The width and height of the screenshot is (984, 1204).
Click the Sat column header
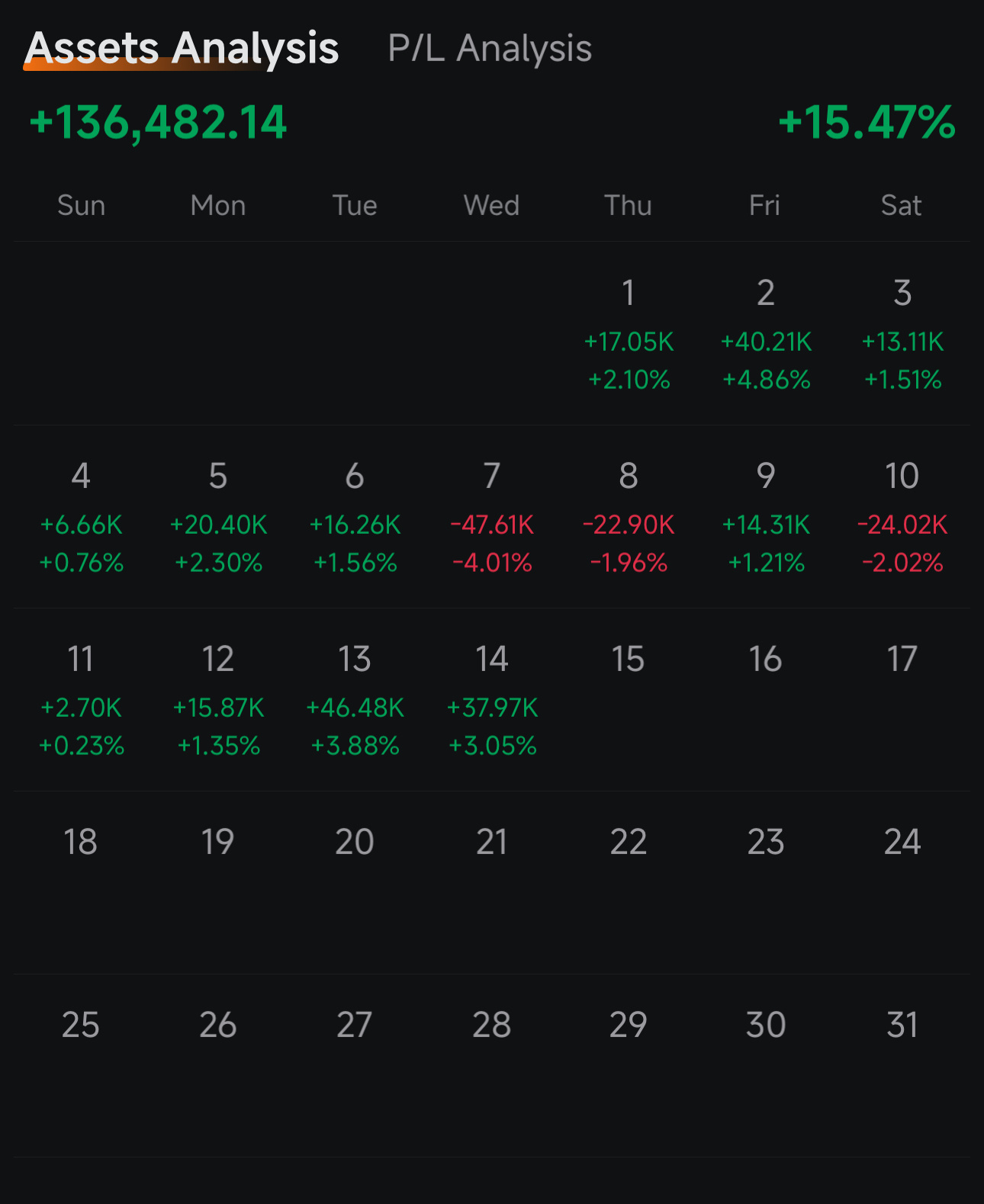[902, 204]
